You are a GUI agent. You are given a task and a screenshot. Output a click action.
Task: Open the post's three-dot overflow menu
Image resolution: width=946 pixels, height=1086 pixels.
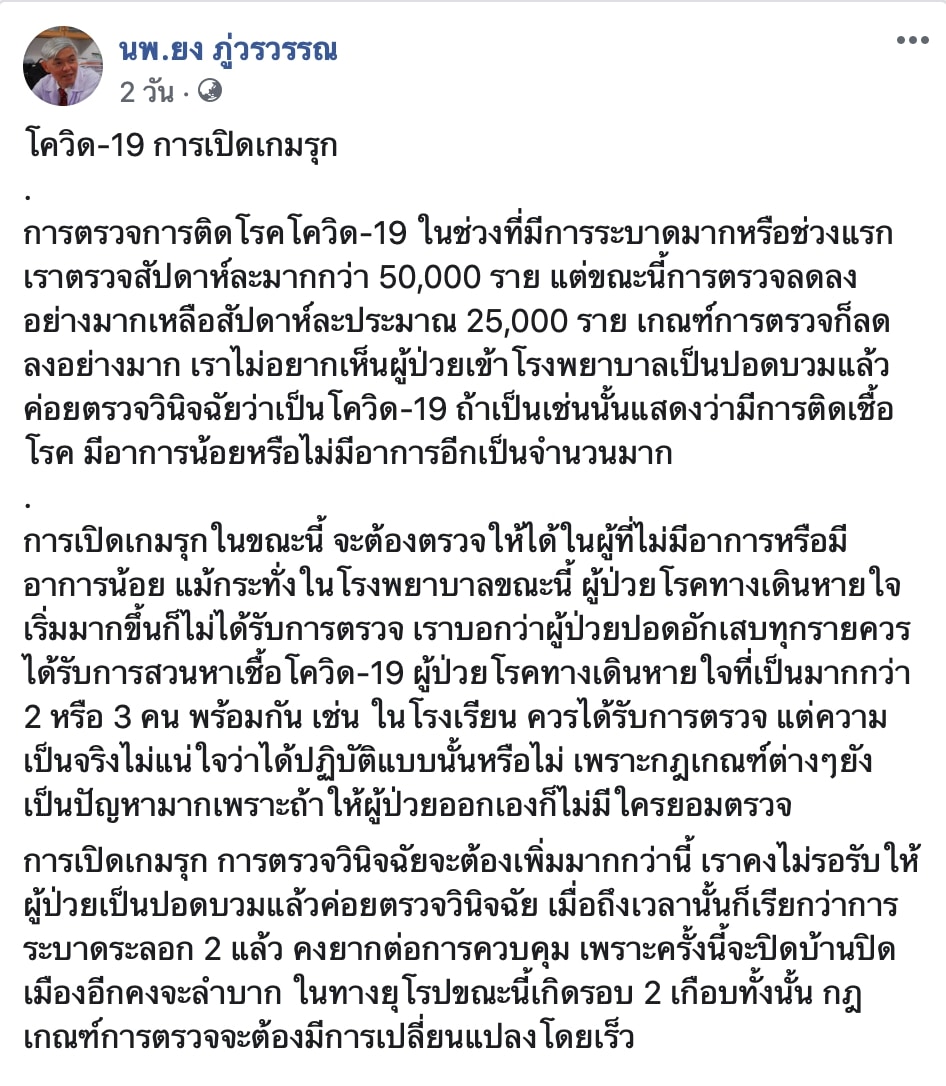pyautogui.click(x=912, y=40)
